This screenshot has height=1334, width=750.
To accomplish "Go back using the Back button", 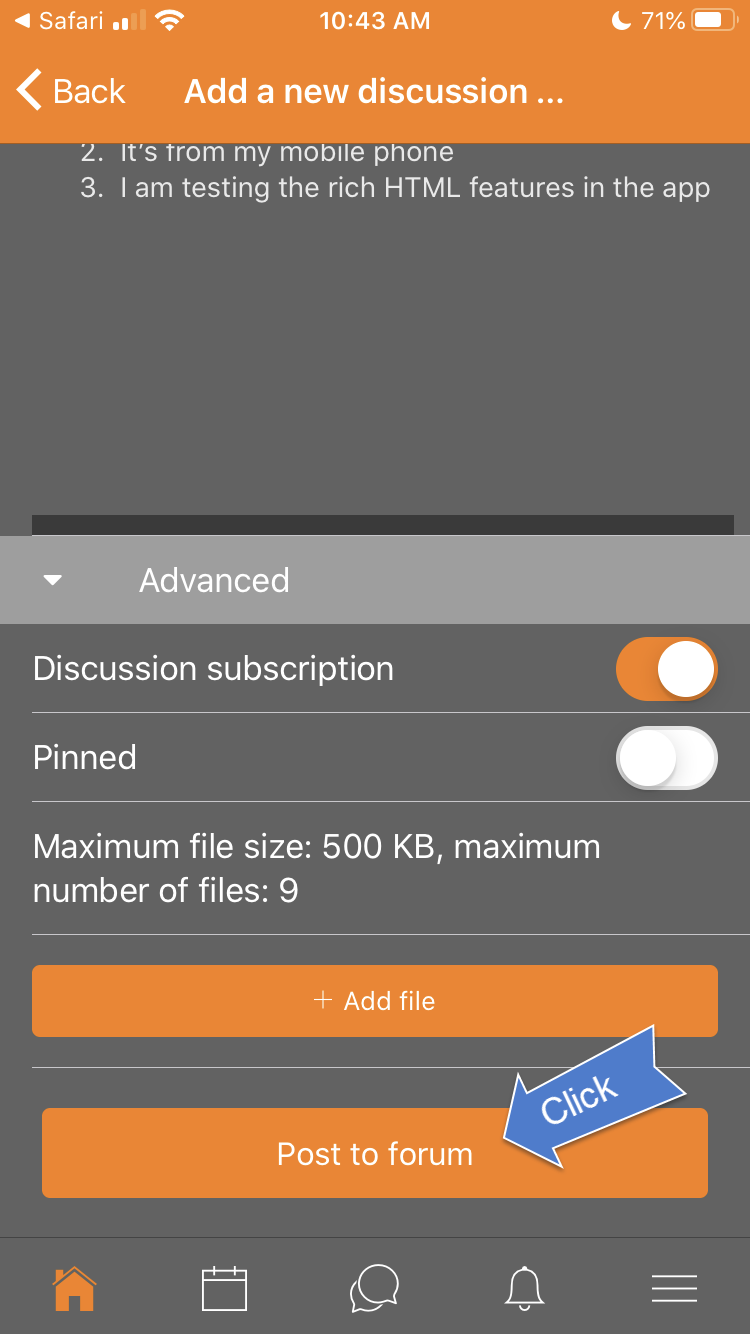I will pyautogui.click(x=71, y=91).
